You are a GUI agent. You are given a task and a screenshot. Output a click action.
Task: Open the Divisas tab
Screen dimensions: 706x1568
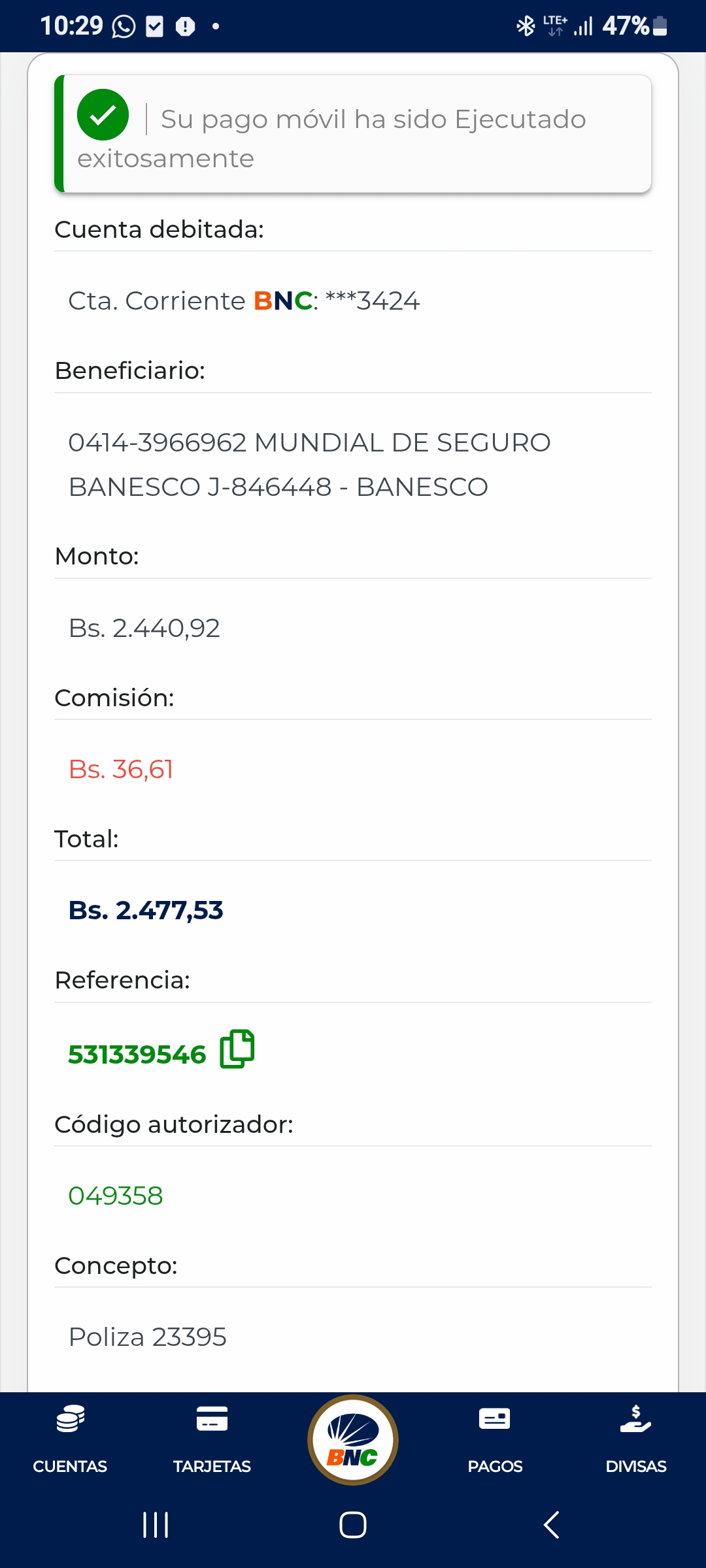tap(635, 1439)
